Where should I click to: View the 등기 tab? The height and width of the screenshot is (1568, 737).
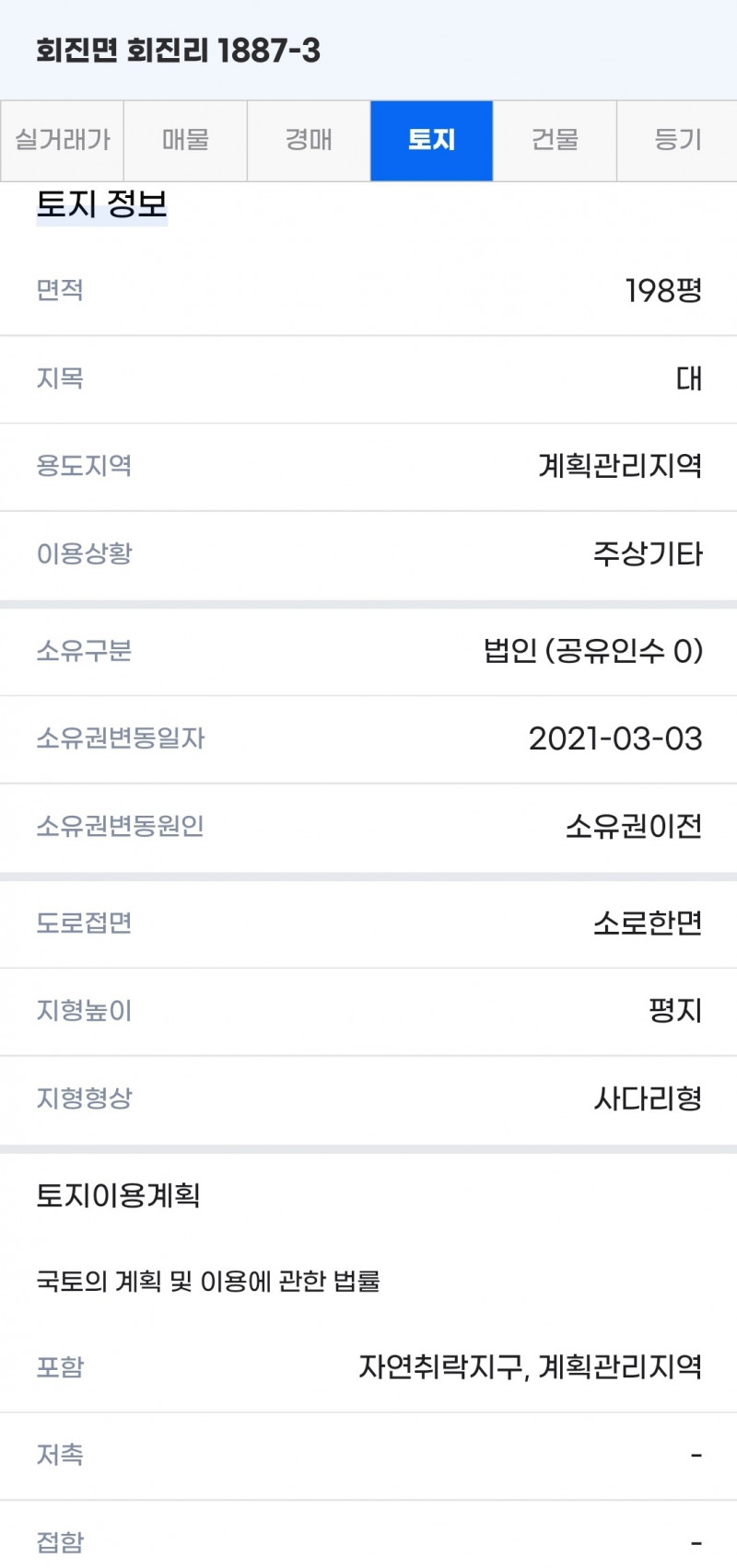[677, 140]
